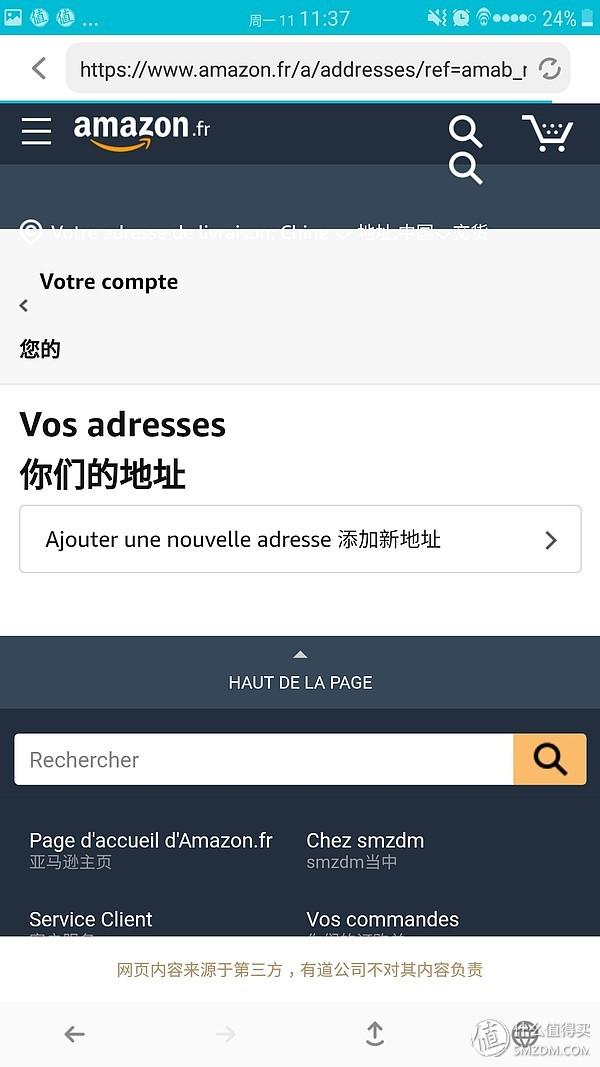600x1067 pixels.
Task: Go back using the arrow beside URL
Action: point(39,68)
